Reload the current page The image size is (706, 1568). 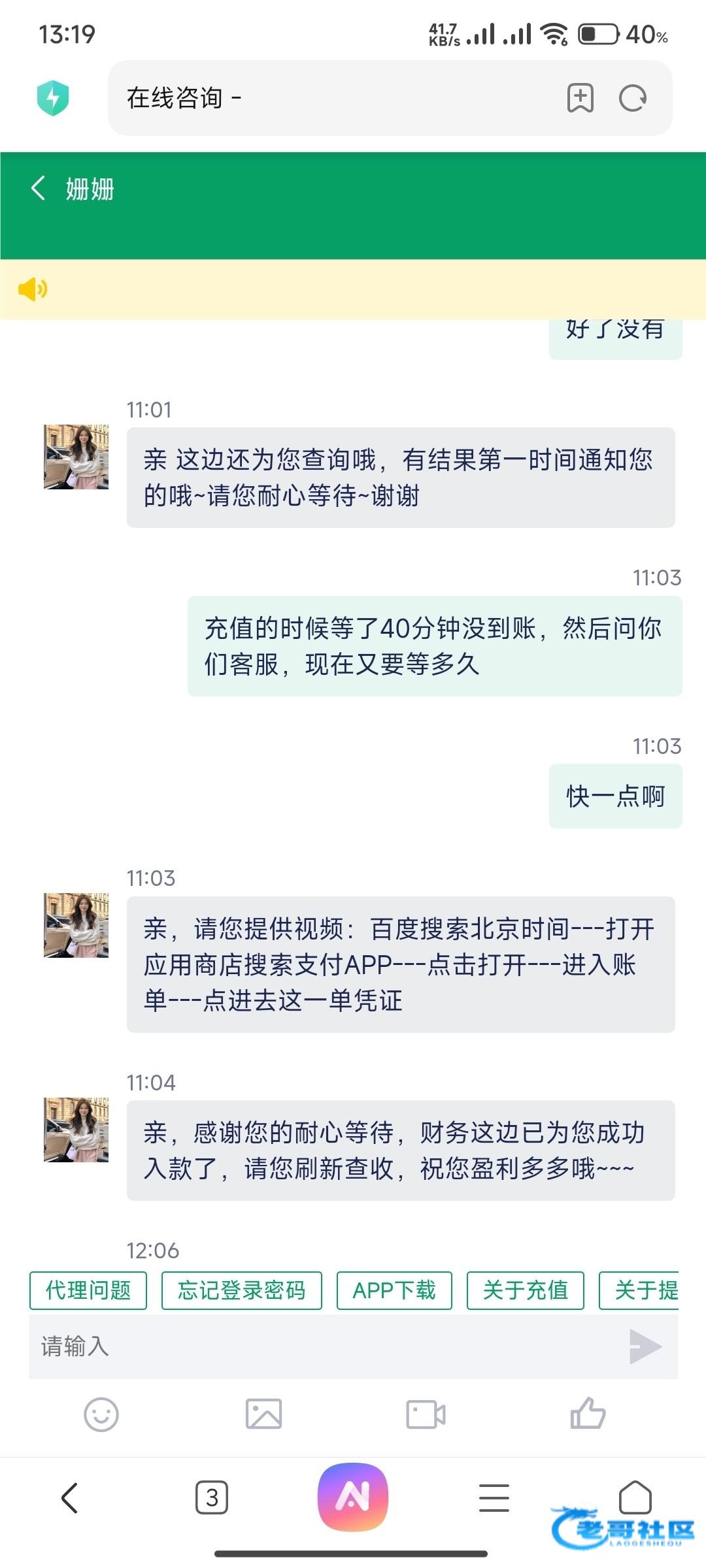[632, 99]
